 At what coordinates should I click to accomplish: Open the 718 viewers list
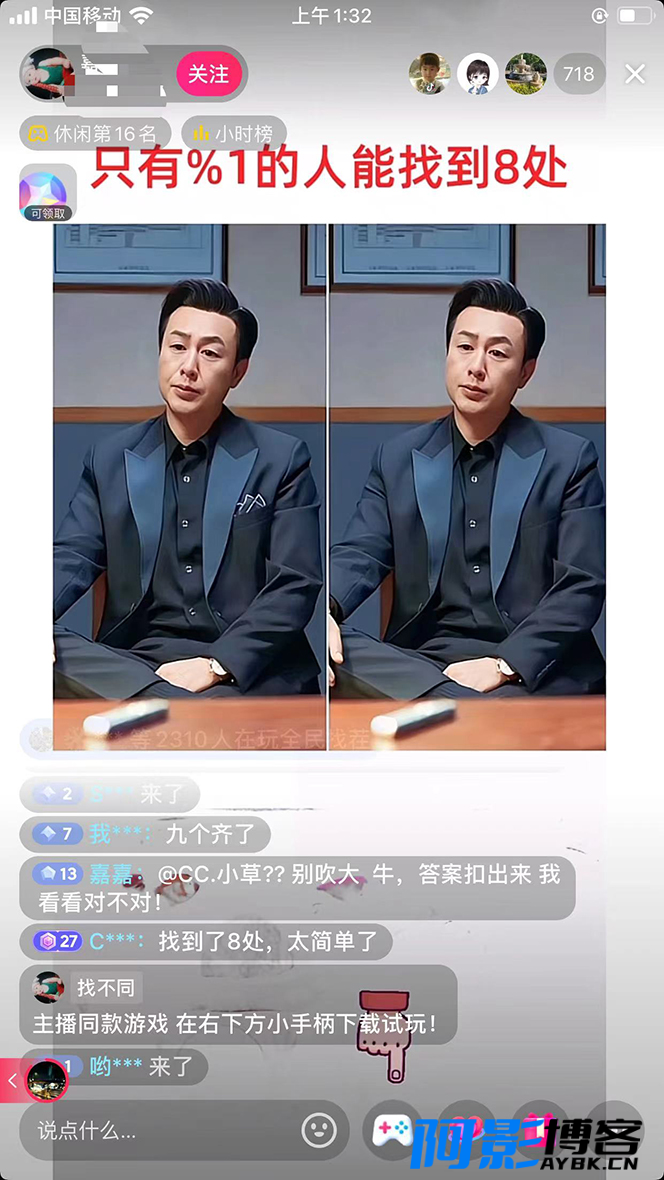point(579,74)
